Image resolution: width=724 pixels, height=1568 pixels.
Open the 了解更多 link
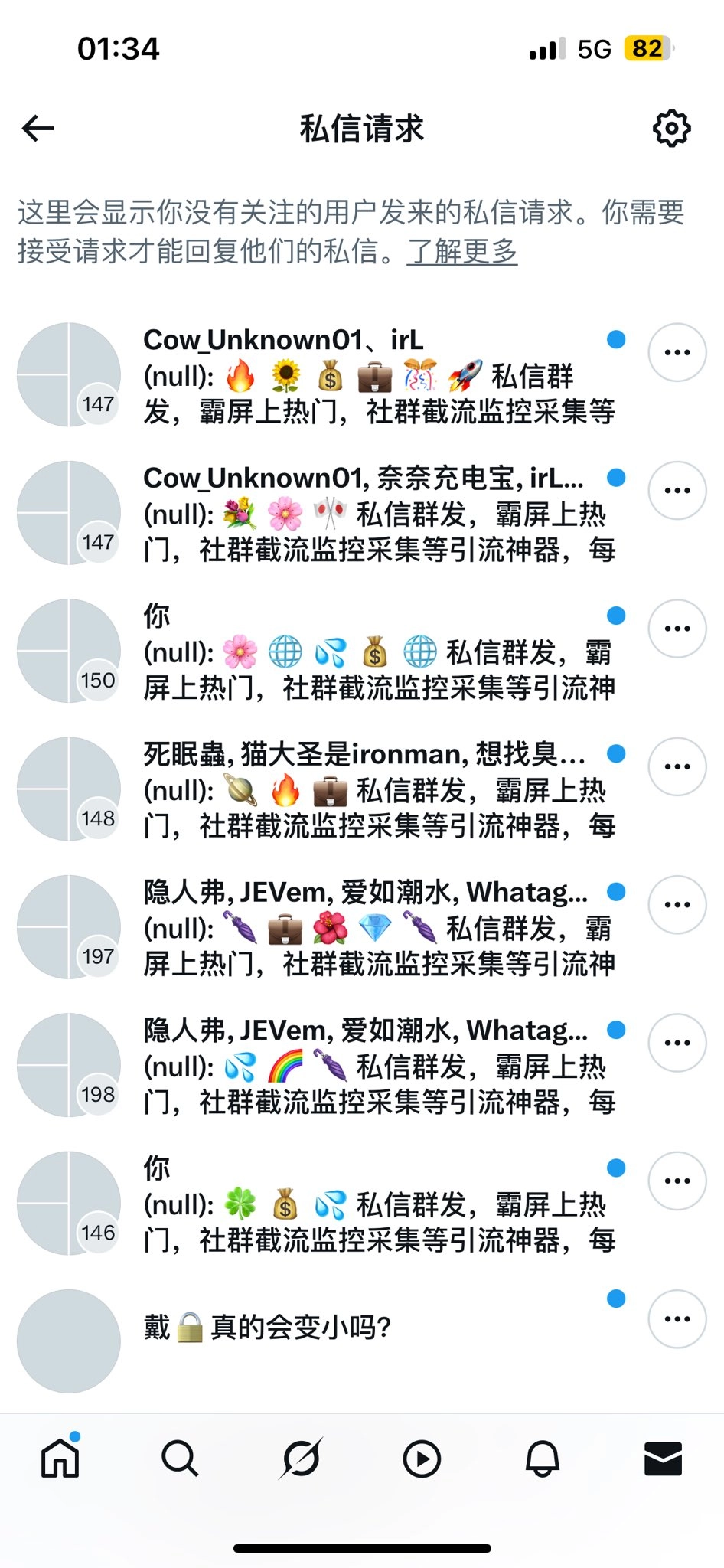tap(462, 250)
